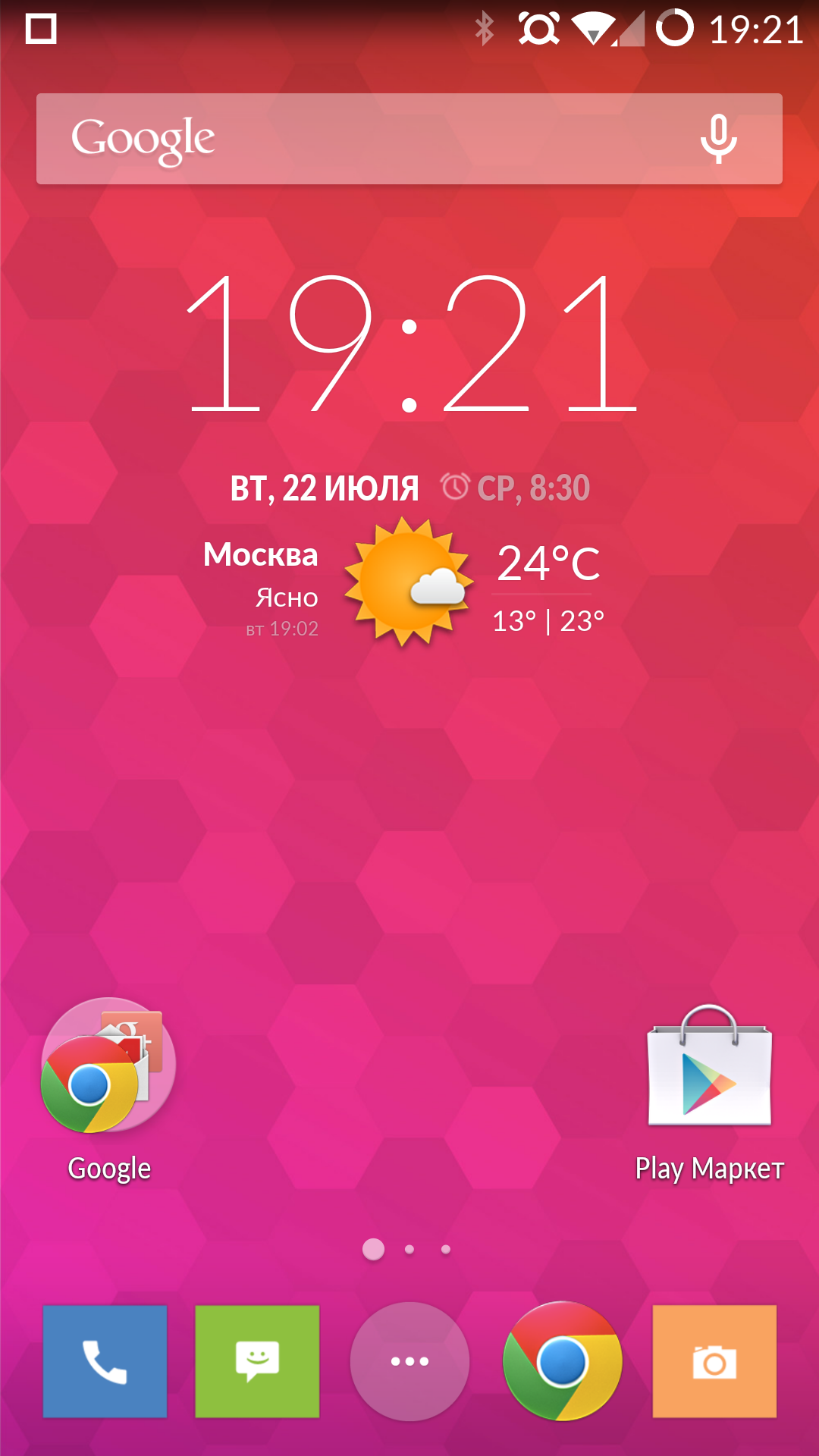The width and height of the screenshot is (819, 1456).
Task: Open the 19:21 clock widget
Action: pyautogui.click(x=409, y=345)
